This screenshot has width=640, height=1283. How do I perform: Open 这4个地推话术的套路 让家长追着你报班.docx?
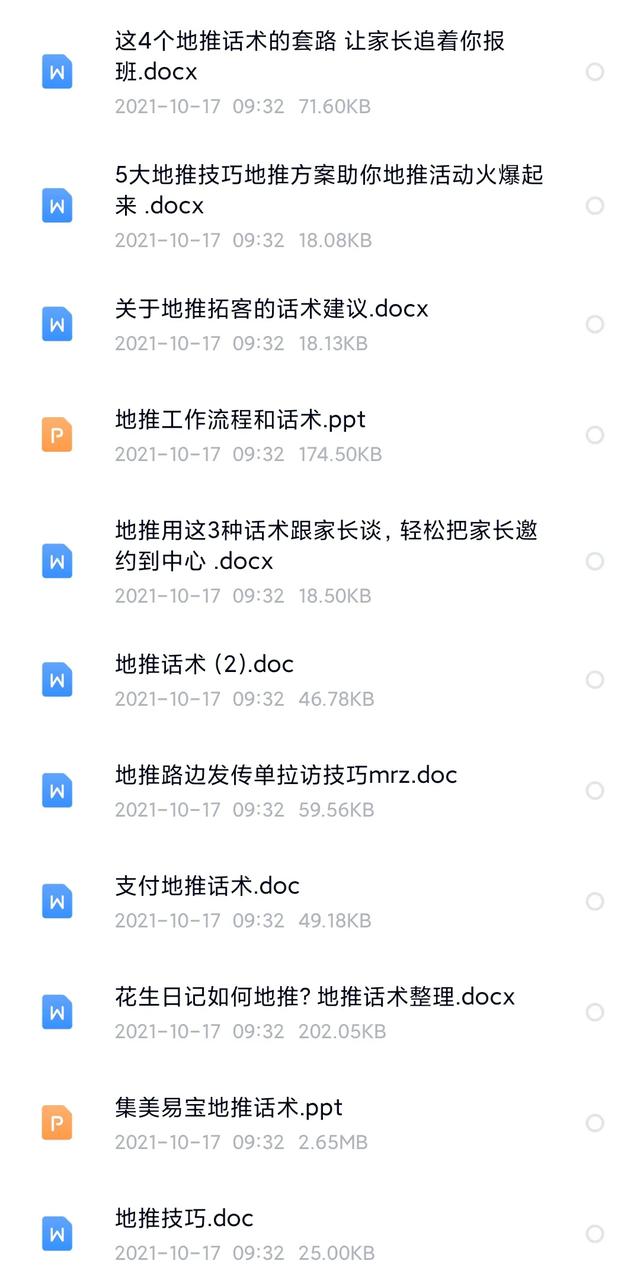pos(320,72)
